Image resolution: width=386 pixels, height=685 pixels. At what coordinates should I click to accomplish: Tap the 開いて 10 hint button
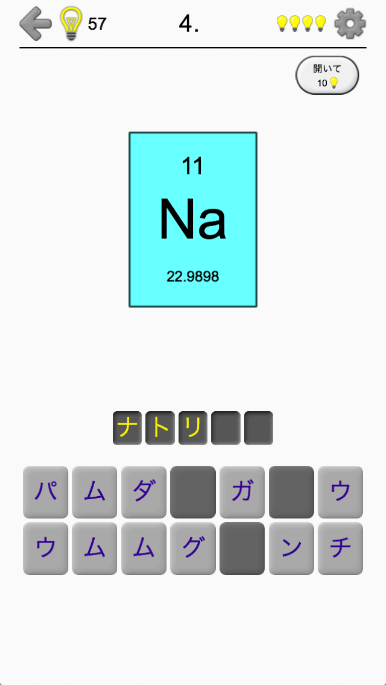(327, 75)
